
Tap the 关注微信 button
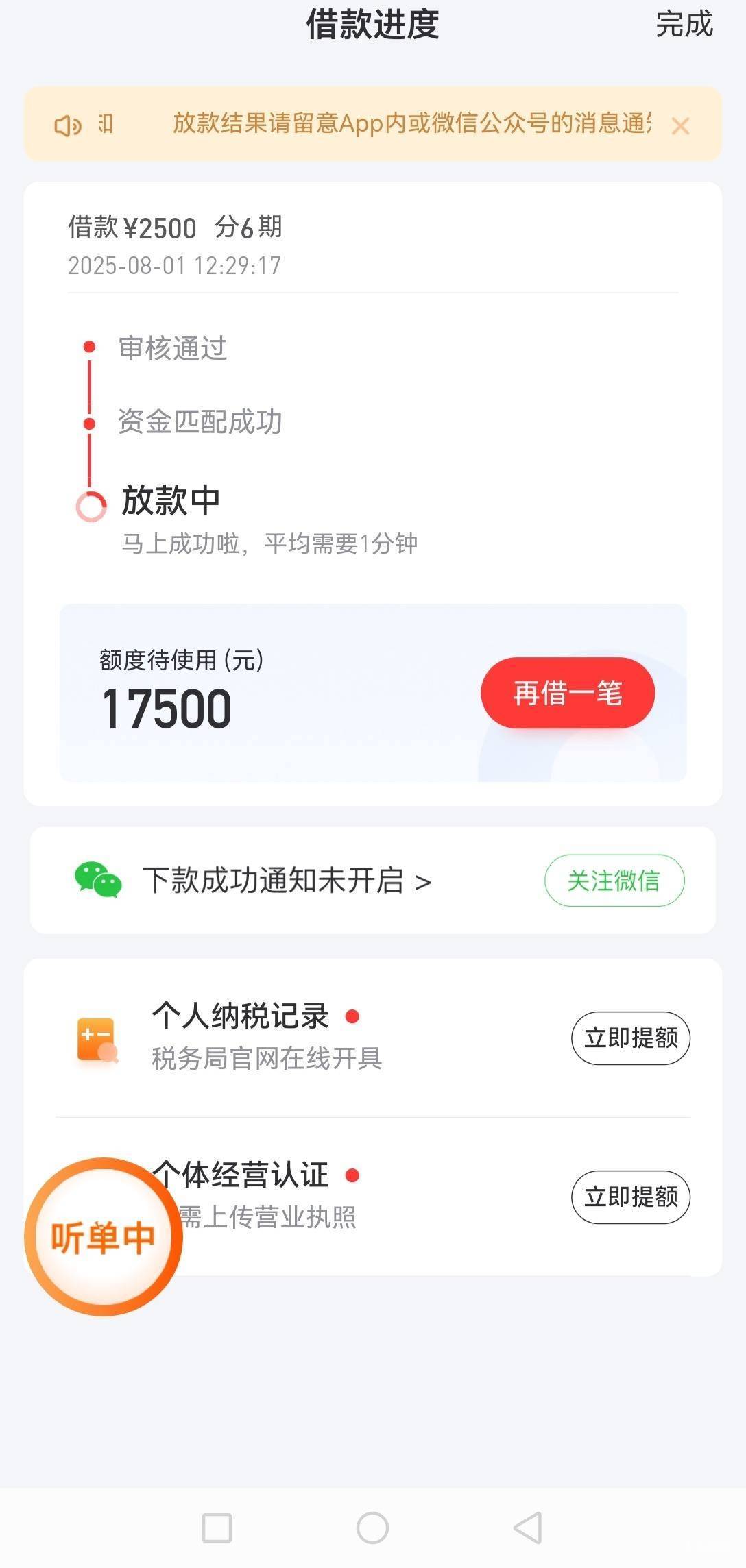(x=614, y=881)
